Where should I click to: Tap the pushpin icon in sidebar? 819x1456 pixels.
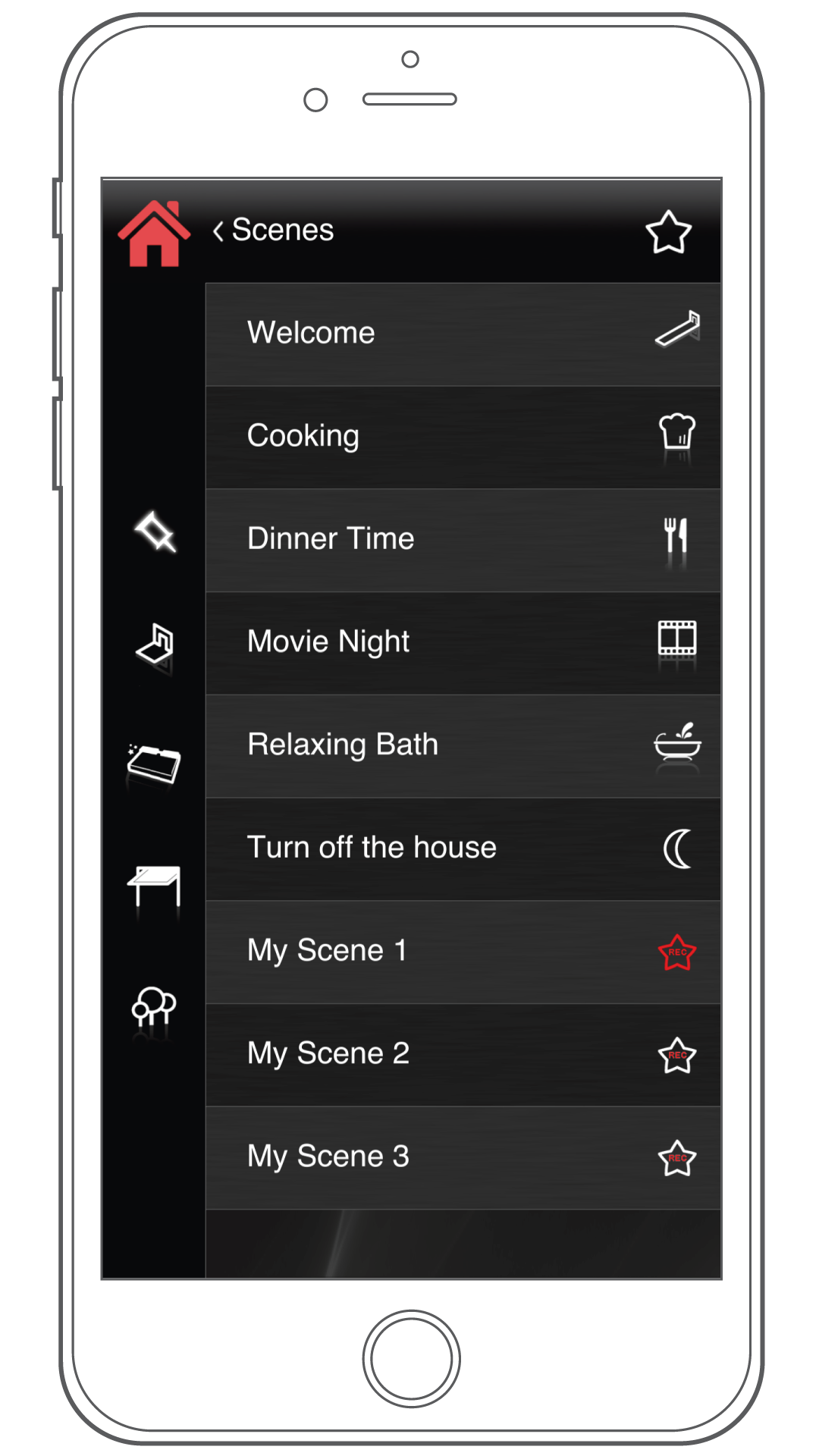[x=155, y=532]
